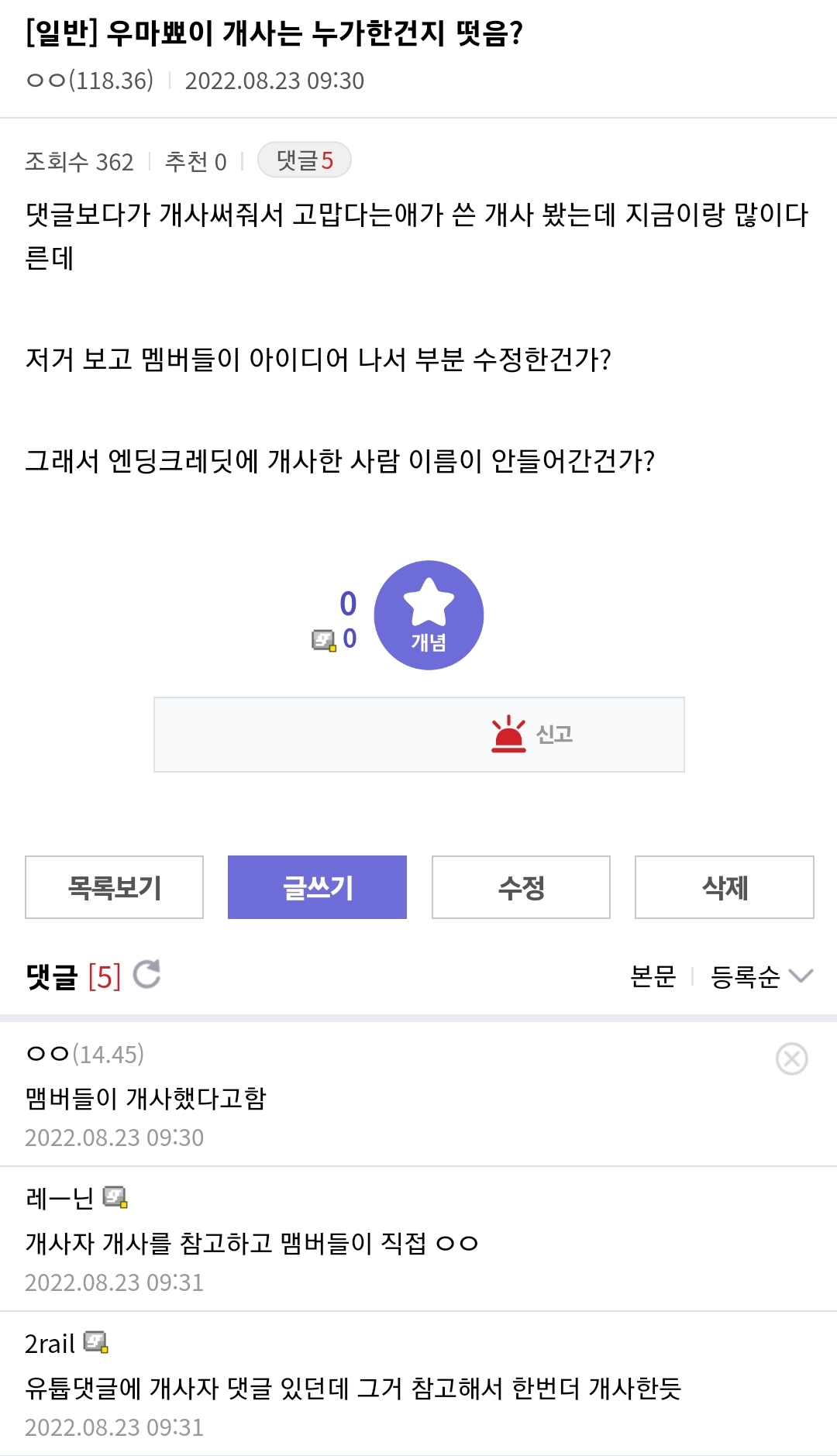
Task: Recommend the post with 개념 star button
Action: point(429,615)
